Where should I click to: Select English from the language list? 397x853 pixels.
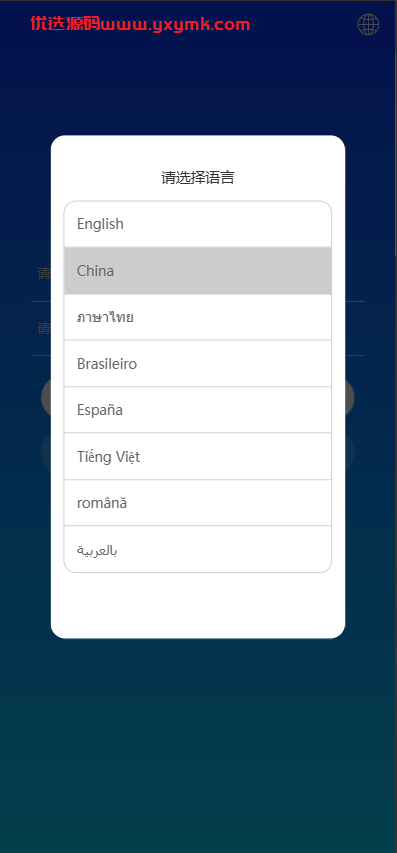click(198, 224)
